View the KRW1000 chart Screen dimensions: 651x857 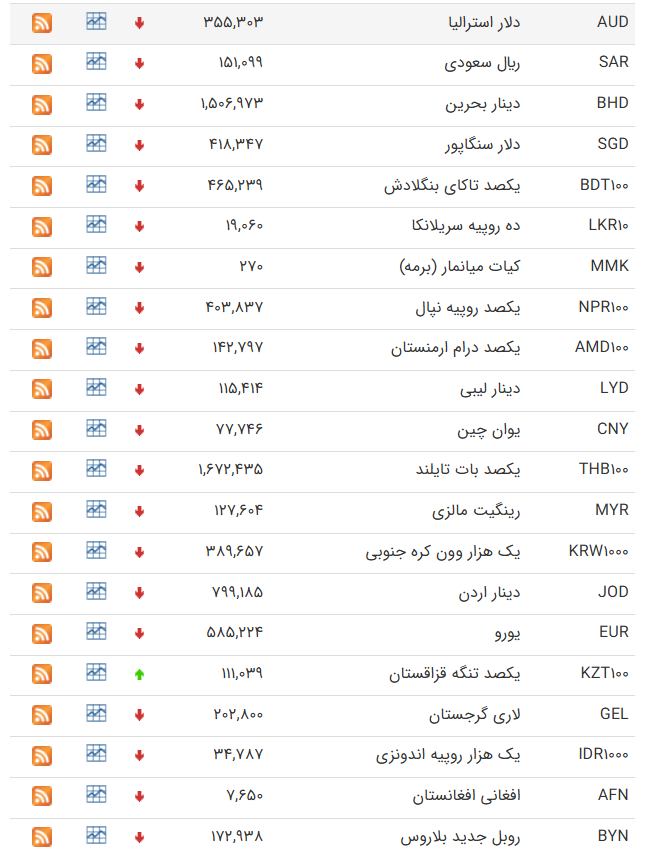point(96,549)
